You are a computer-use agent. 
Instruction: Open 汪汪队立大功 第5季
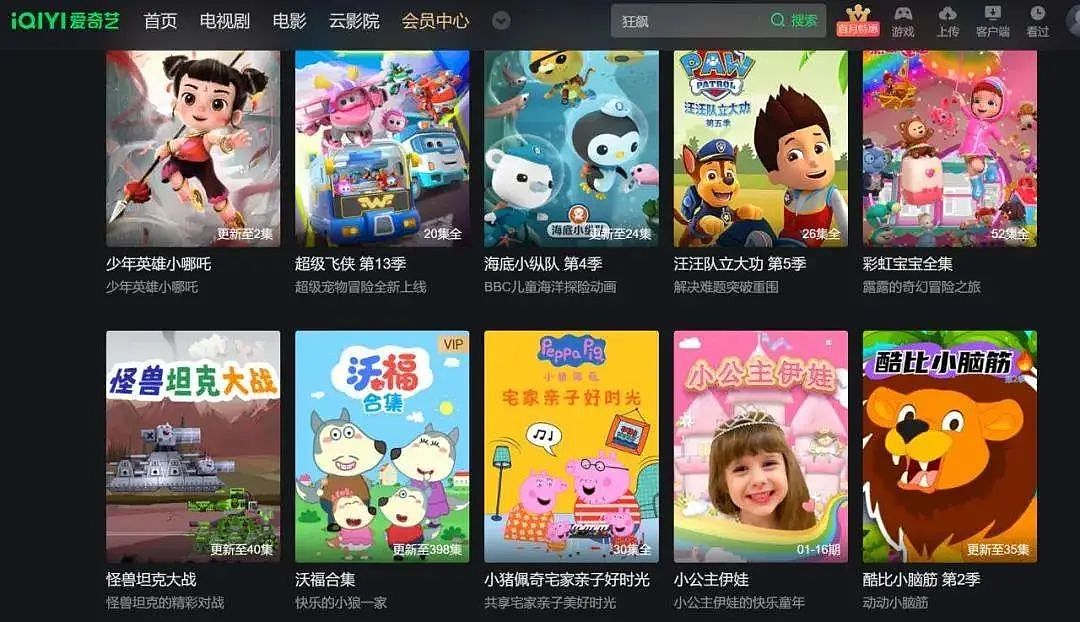[x=760, y=148]
